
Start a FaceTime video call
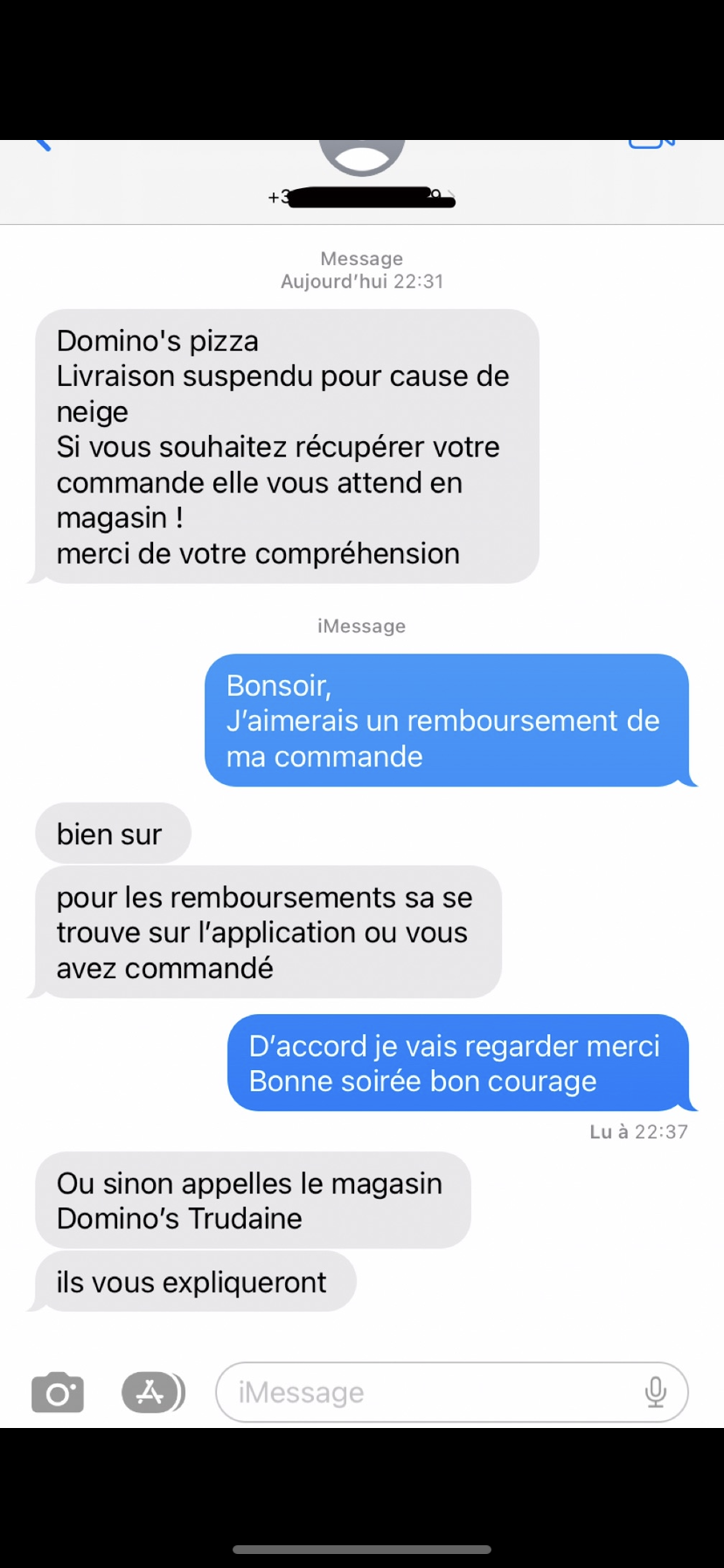[652, 144]
